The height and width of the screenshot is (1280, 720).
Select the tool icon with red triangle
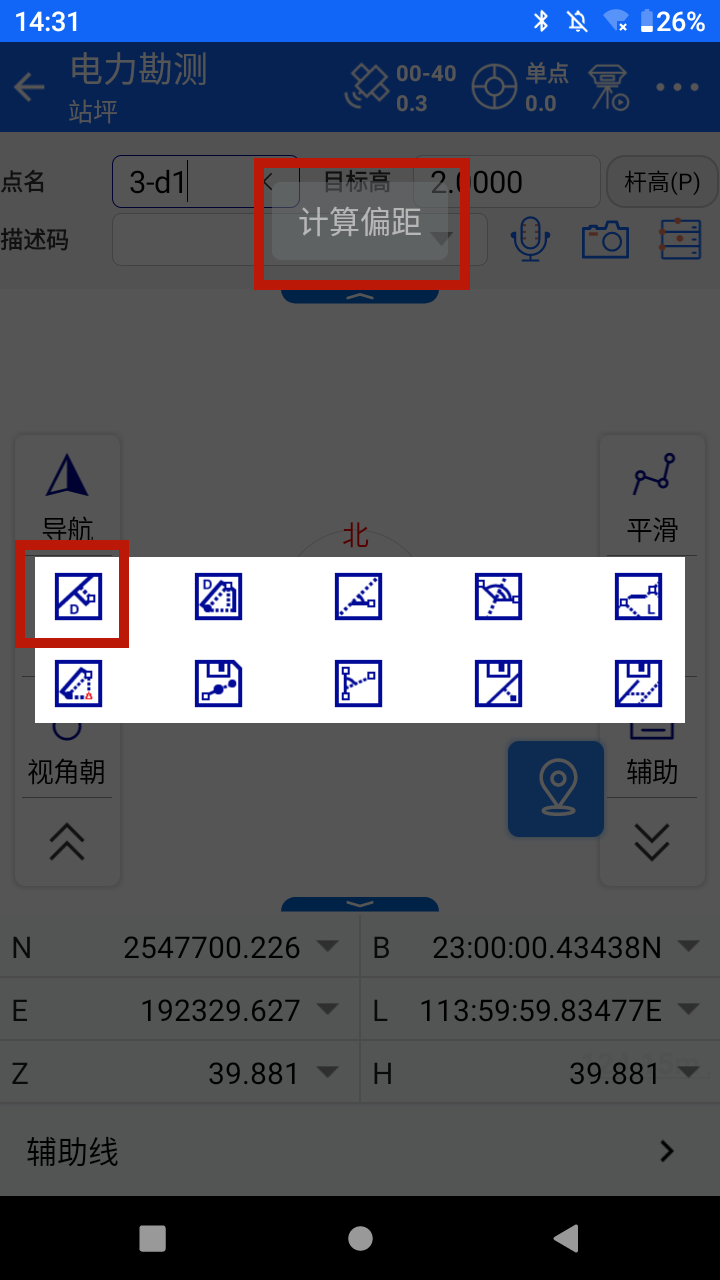(78, 683)
